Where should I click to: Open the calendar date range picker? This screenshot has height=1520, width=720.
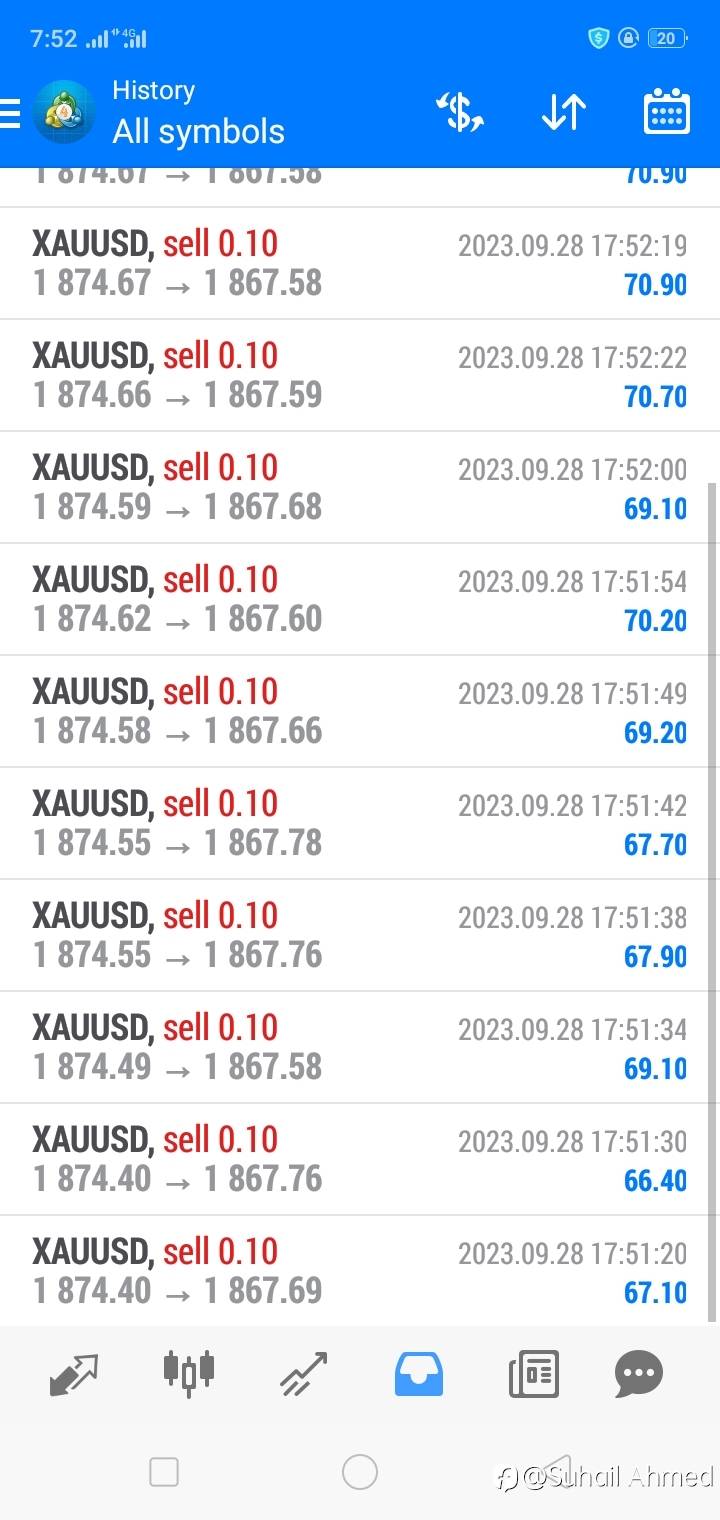[x=666, y=112]
